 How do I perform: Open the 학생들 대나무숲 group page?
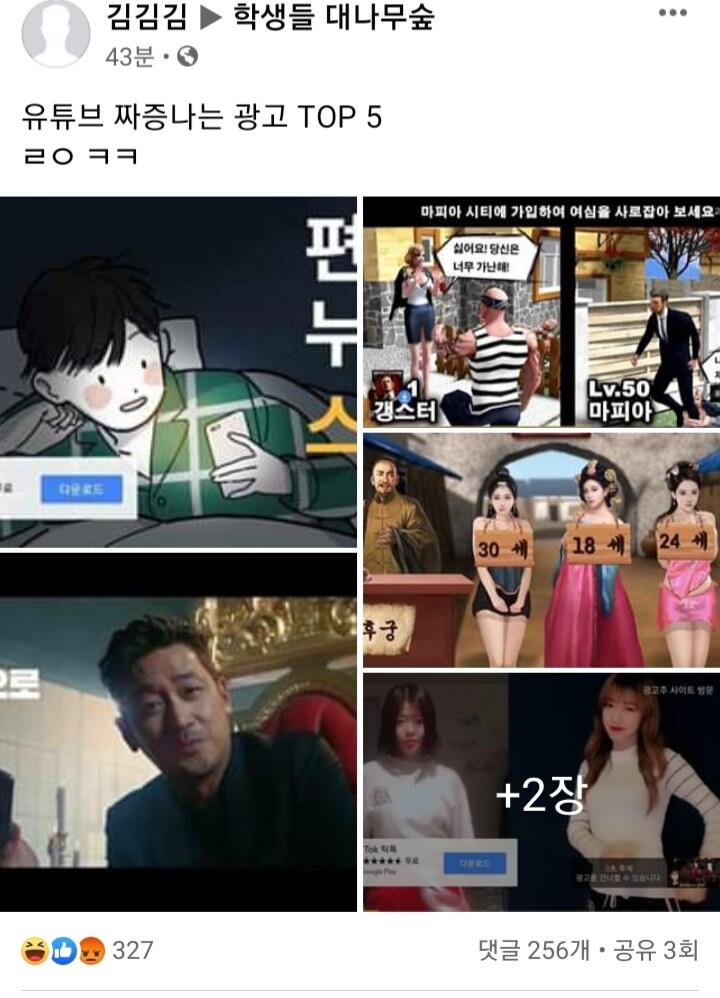pyautogui.click(x=333, y=16)
